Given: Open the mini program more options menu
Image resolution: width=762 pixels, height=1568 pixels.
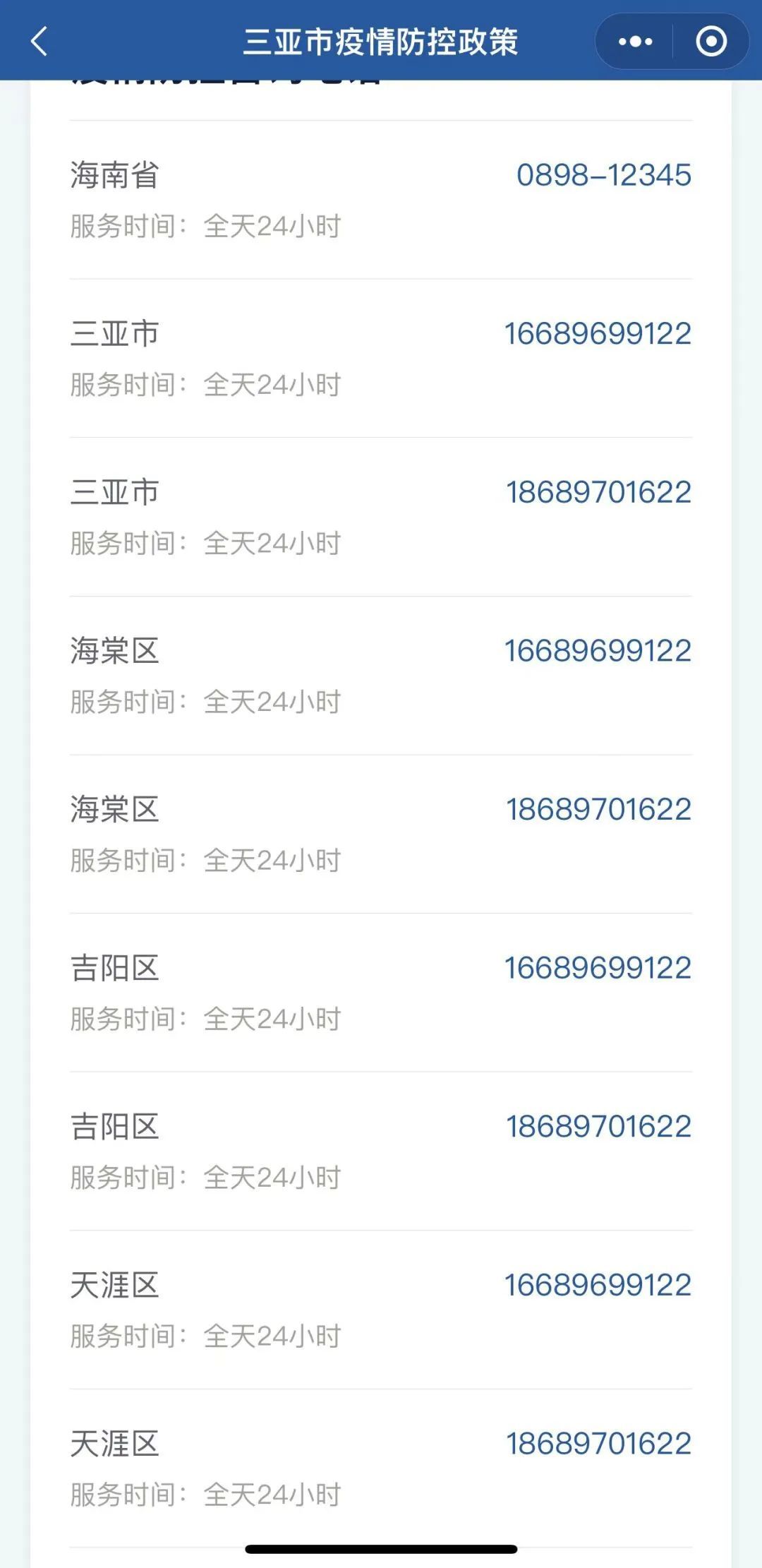Looking at the screenshot, I should [x=635, y=42].
